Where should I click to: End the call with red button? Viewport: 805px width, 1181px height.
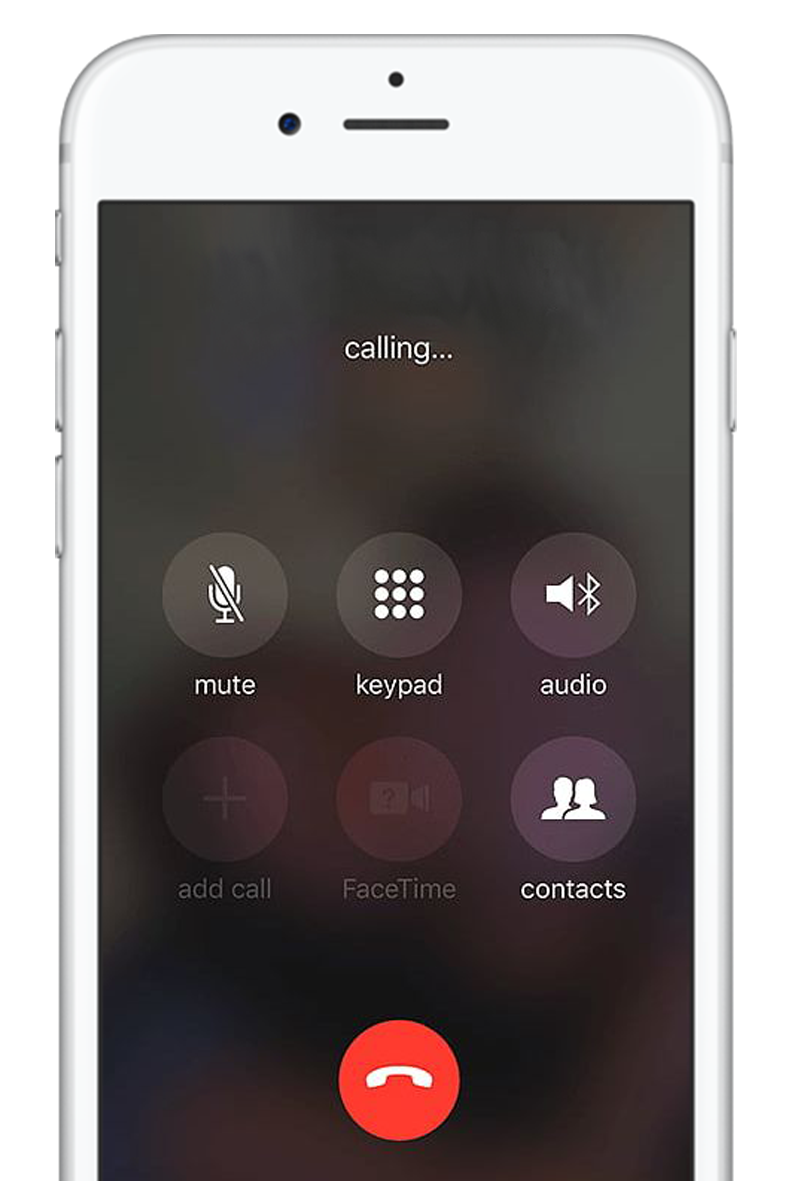click(x=399, y=1081)
